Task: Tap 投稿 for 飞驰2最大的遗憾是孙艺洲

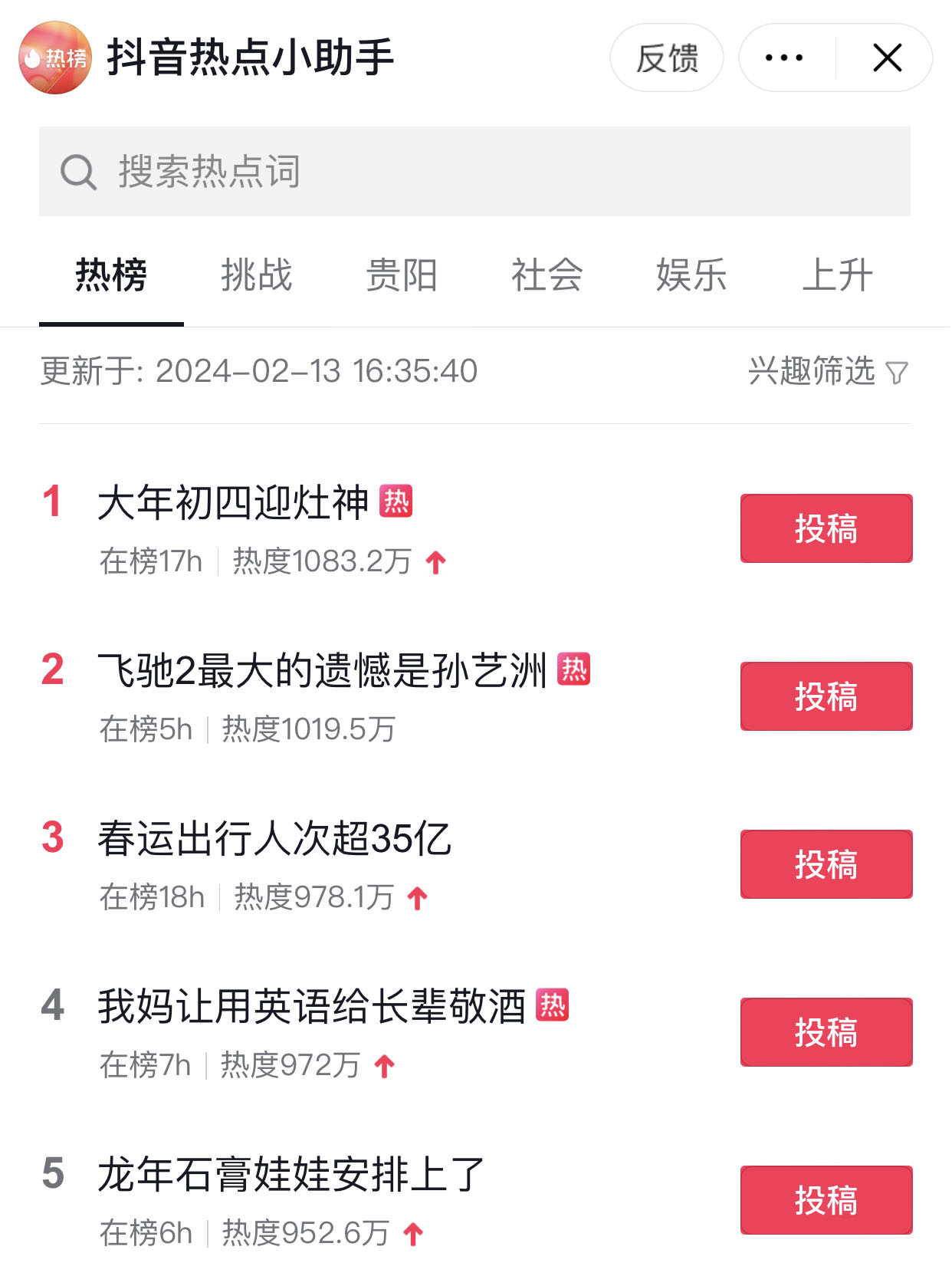Action: tap(826, 696)
